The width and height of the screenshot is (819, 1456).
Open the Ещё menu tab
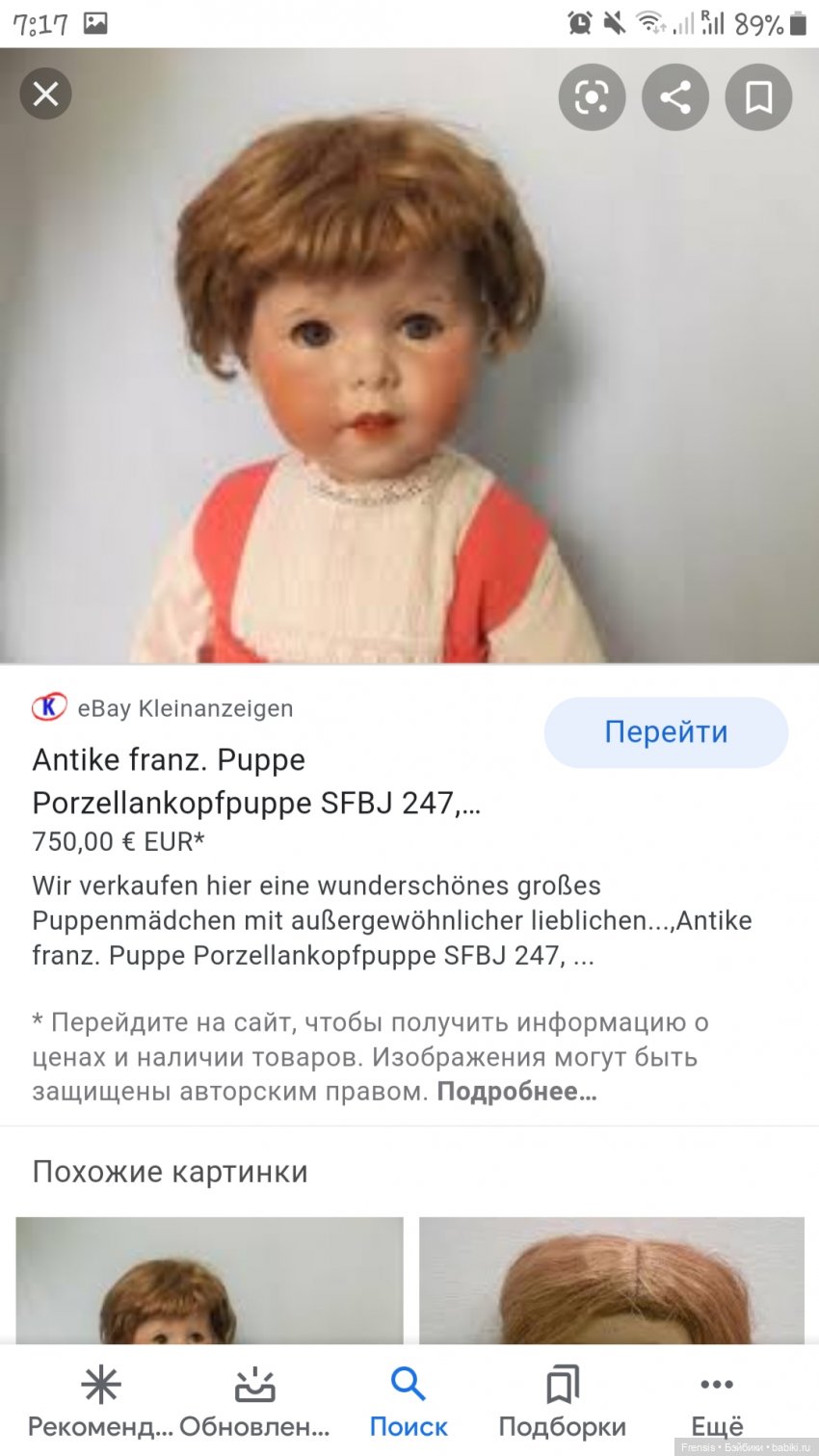click(717, 1402)
